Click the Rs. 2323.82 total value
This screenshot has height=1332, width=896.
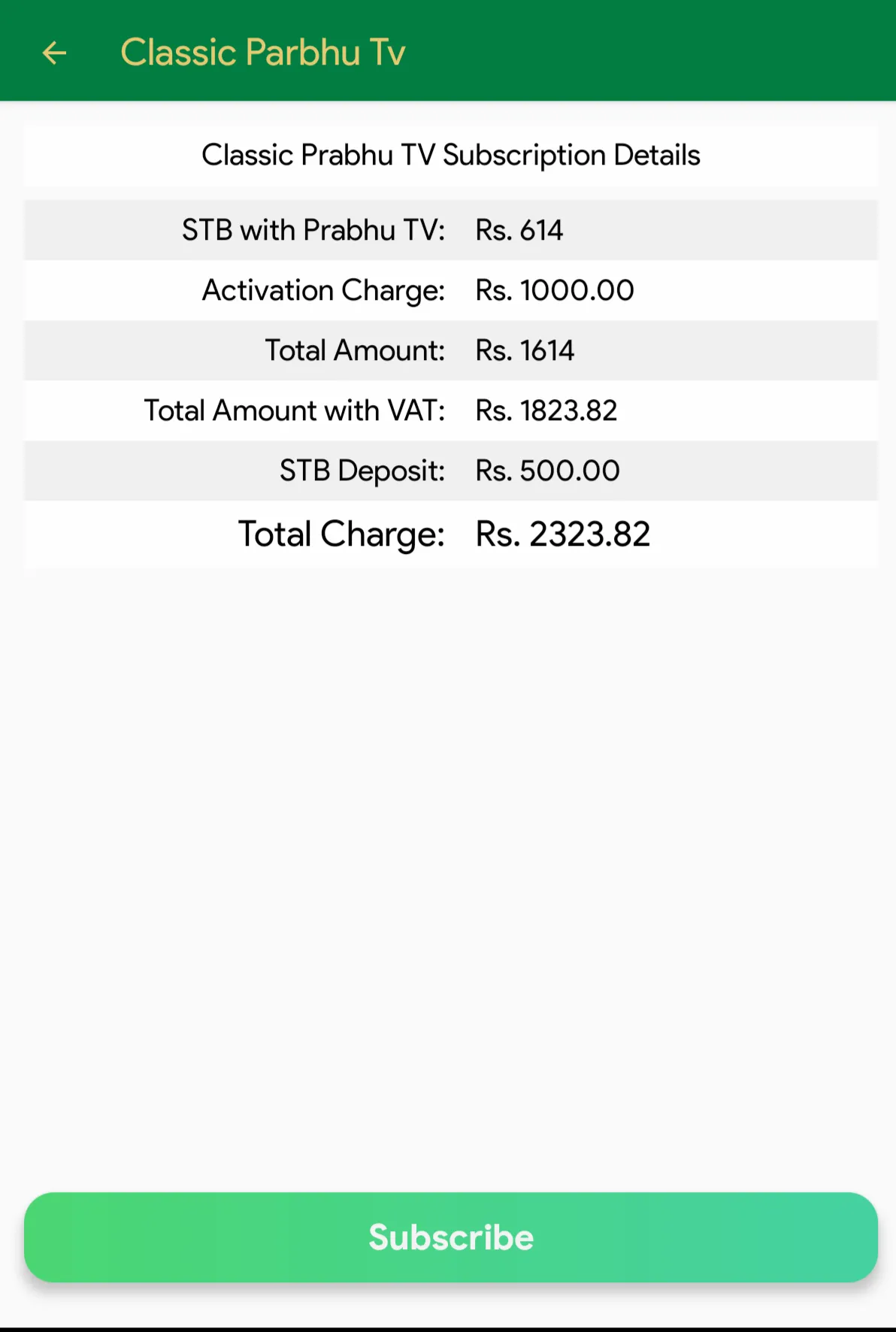click(x=563, y=534)
